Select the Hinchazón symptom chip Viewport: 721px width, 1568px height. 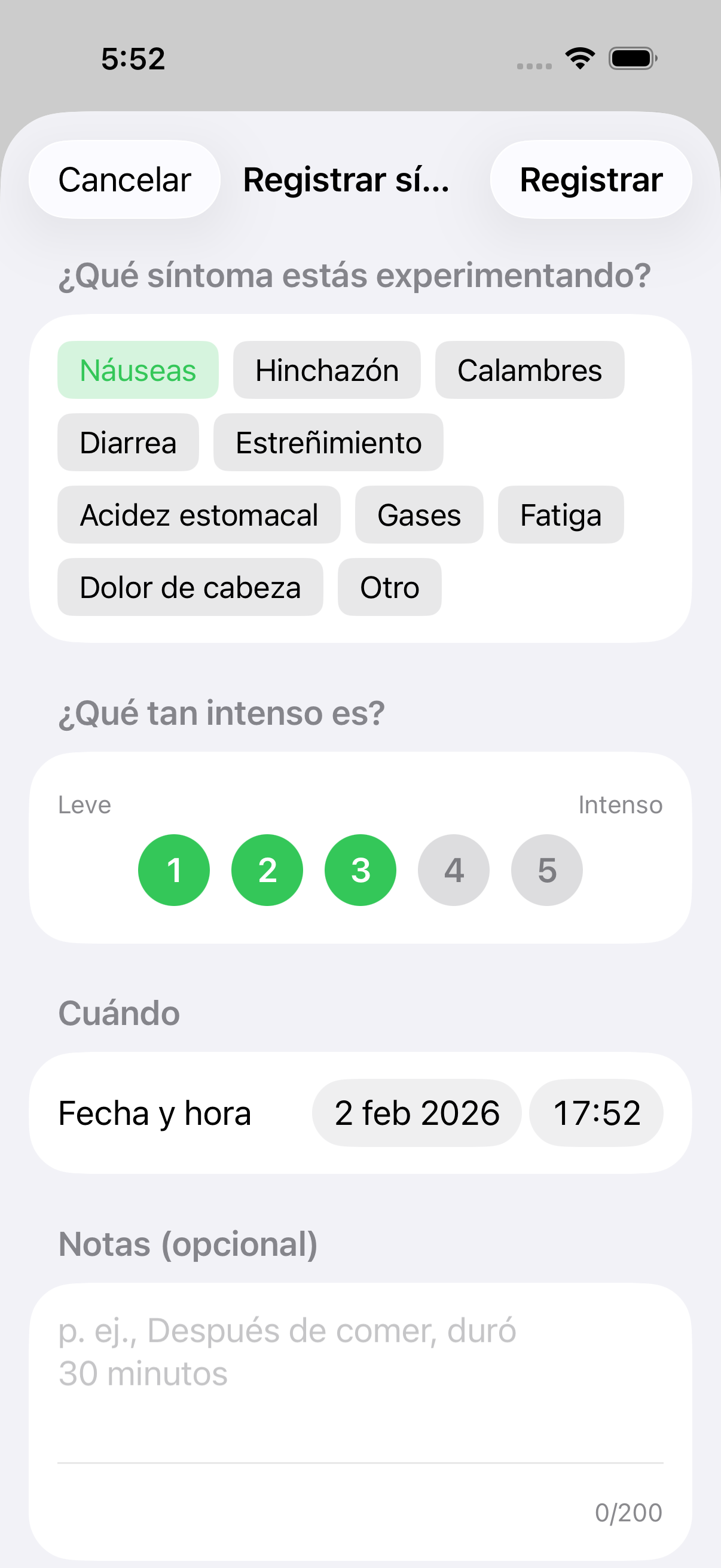click(327, 370)
